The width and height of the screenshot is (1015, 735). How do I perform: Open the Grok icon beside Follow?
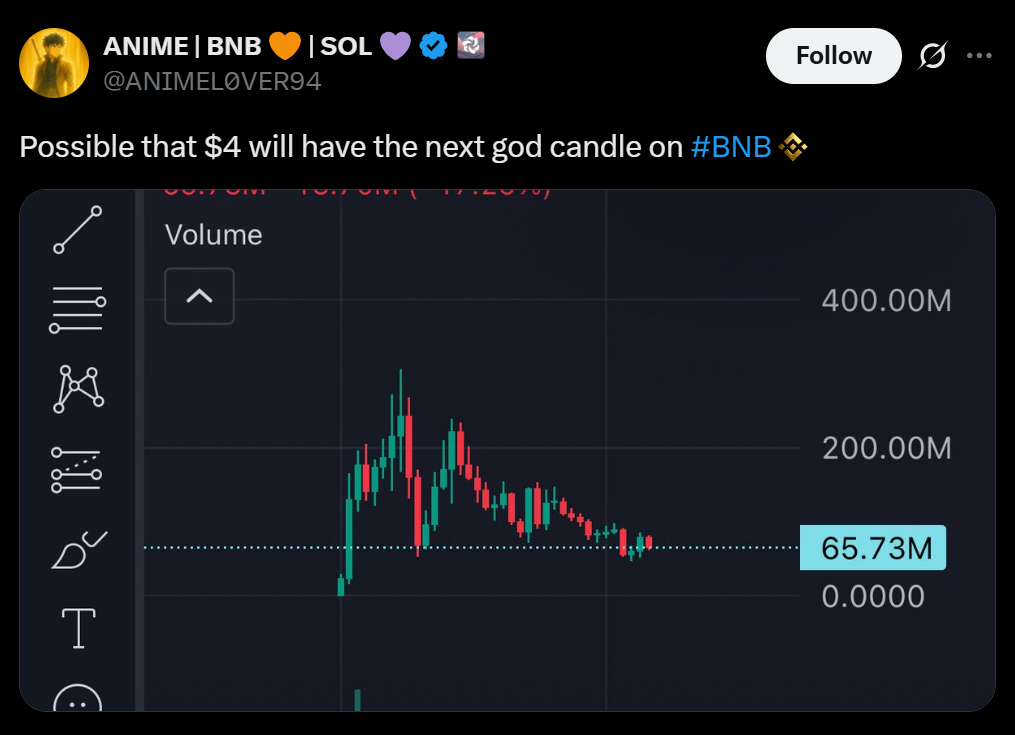click(x=933, y=57)
